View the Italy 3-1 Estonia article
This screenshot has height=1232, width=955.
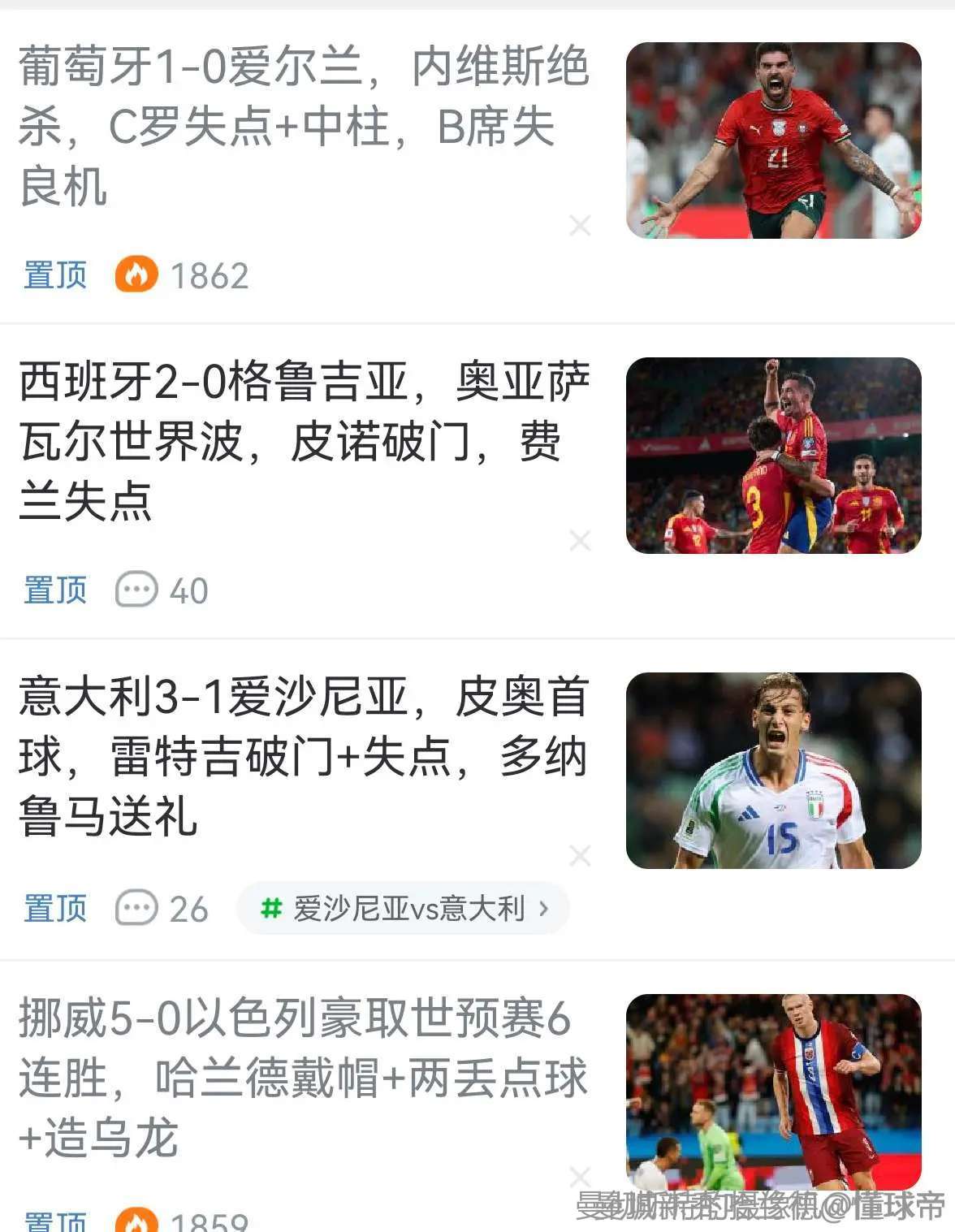[x=303, y=756]
